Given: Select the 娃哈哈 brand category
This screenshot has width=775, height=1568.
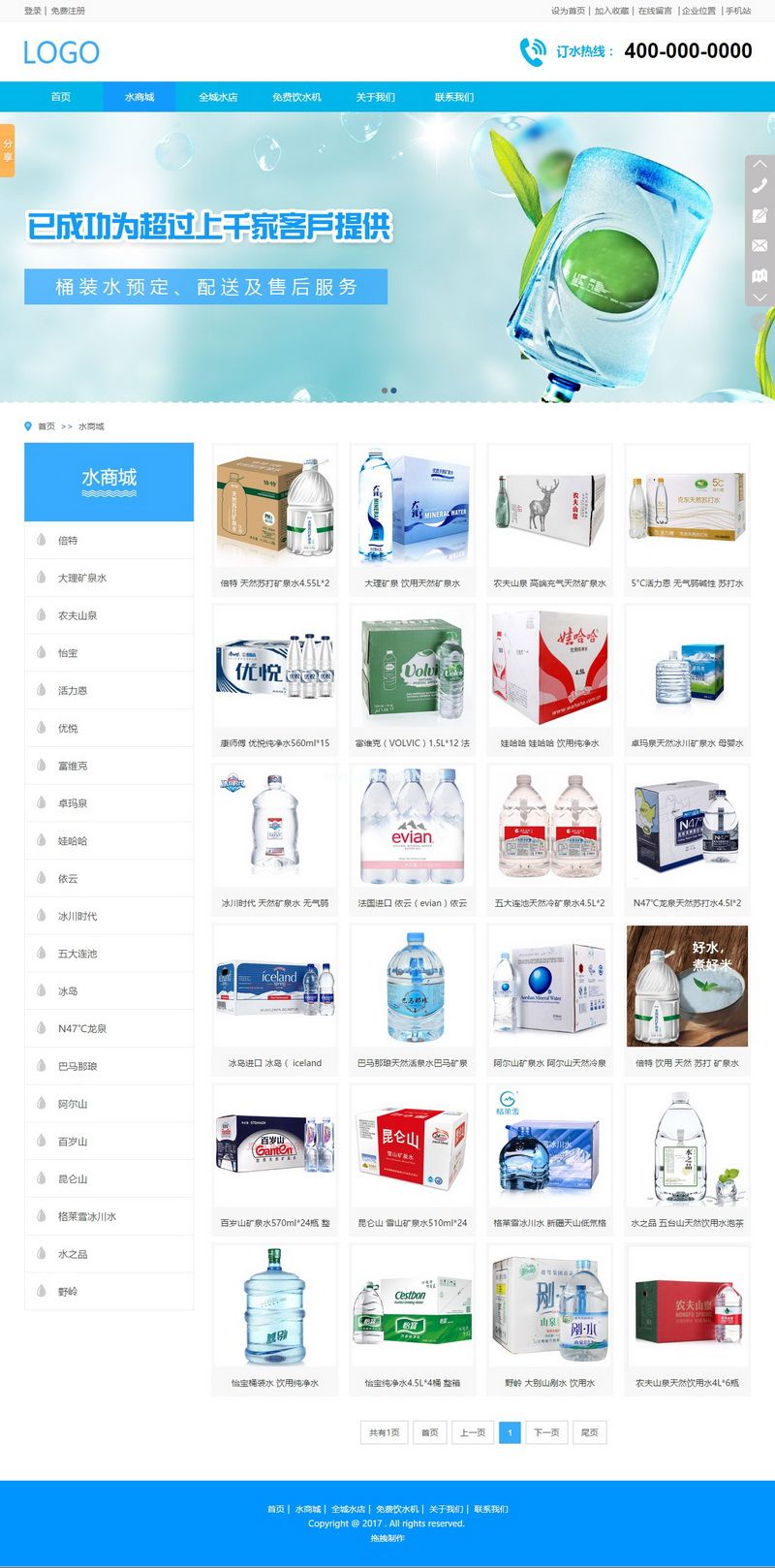Looking at the screenshot, I should pyautogui.click(x=73, y=841).
